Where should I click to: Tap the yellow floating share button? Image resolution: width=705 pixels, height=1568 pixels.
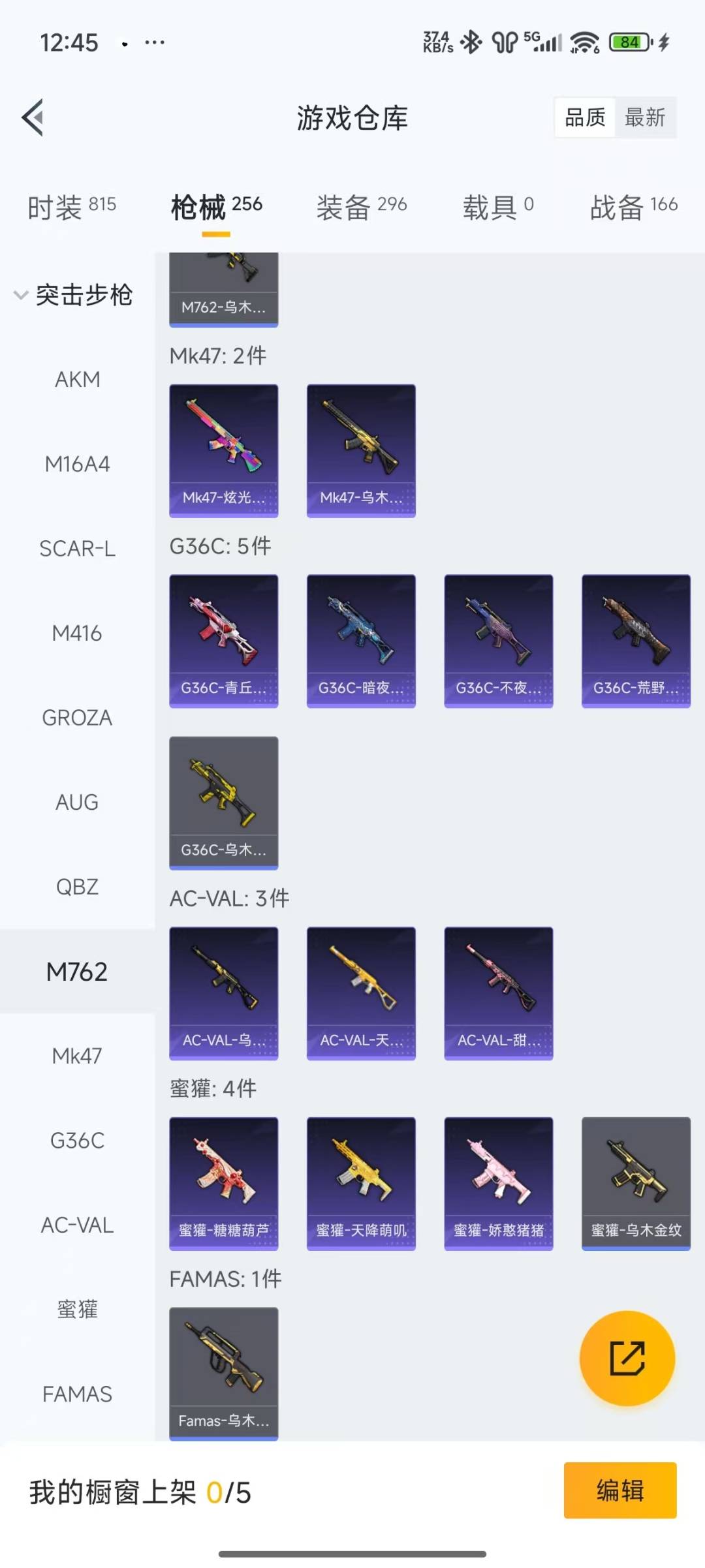pos(627,1358)
